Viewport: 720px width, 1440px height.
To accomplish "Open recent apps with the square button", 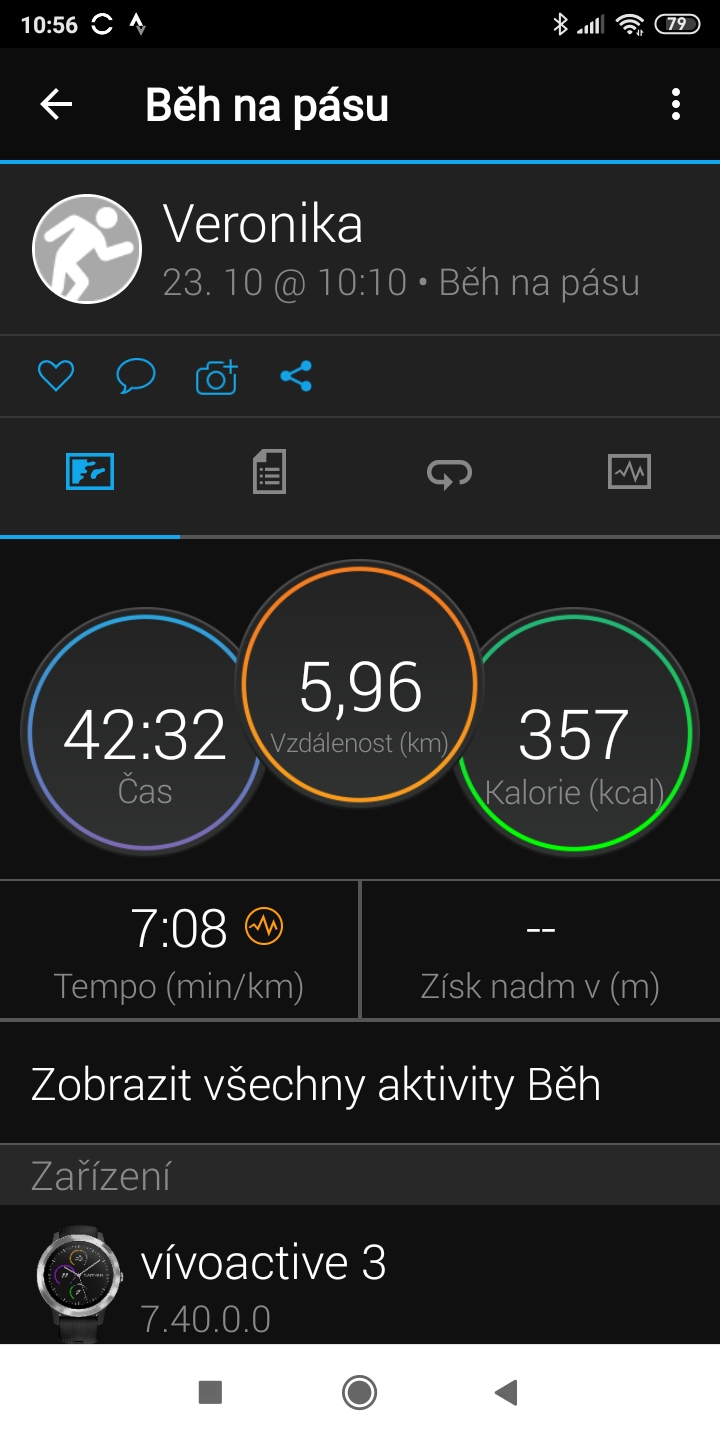I will [x=210, y=1392].
